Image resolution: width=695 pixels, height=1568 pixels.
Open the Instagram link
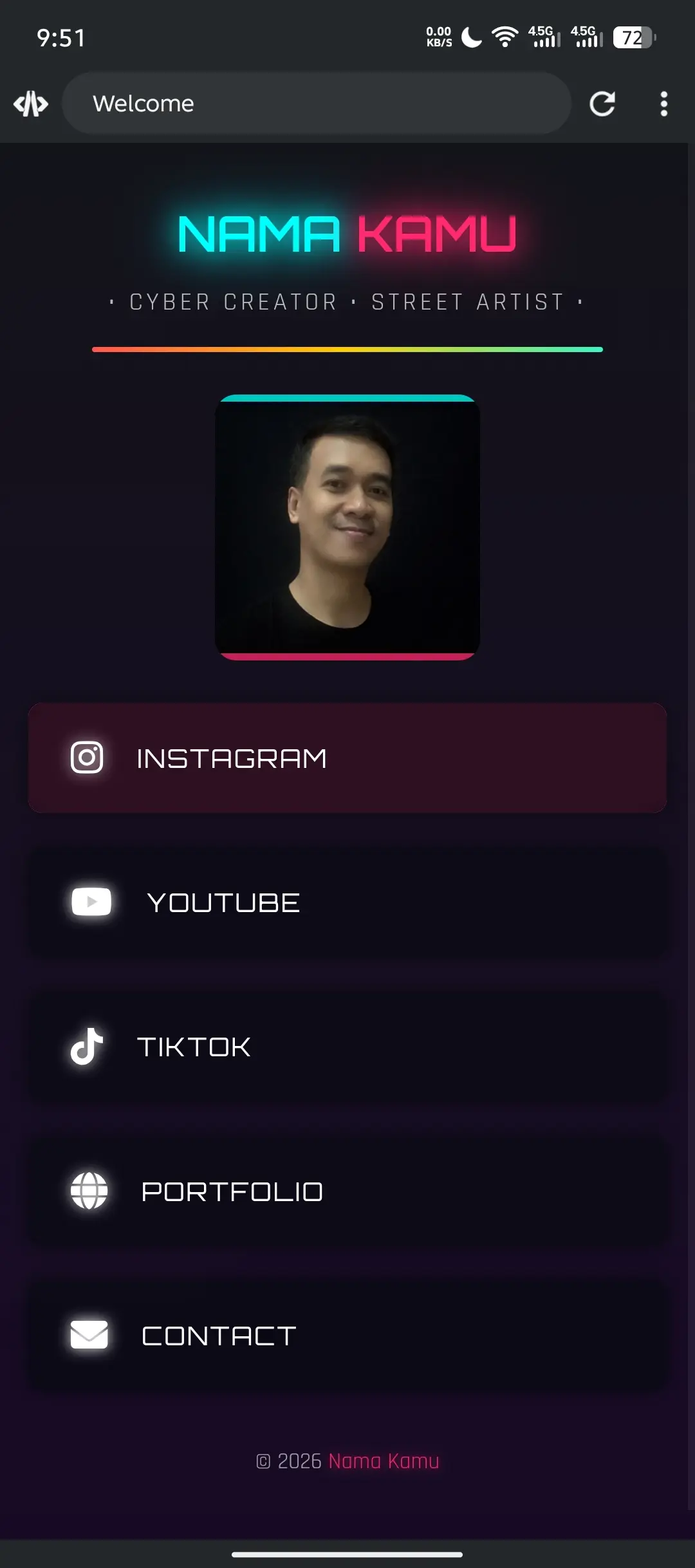(x=347, y=758)
